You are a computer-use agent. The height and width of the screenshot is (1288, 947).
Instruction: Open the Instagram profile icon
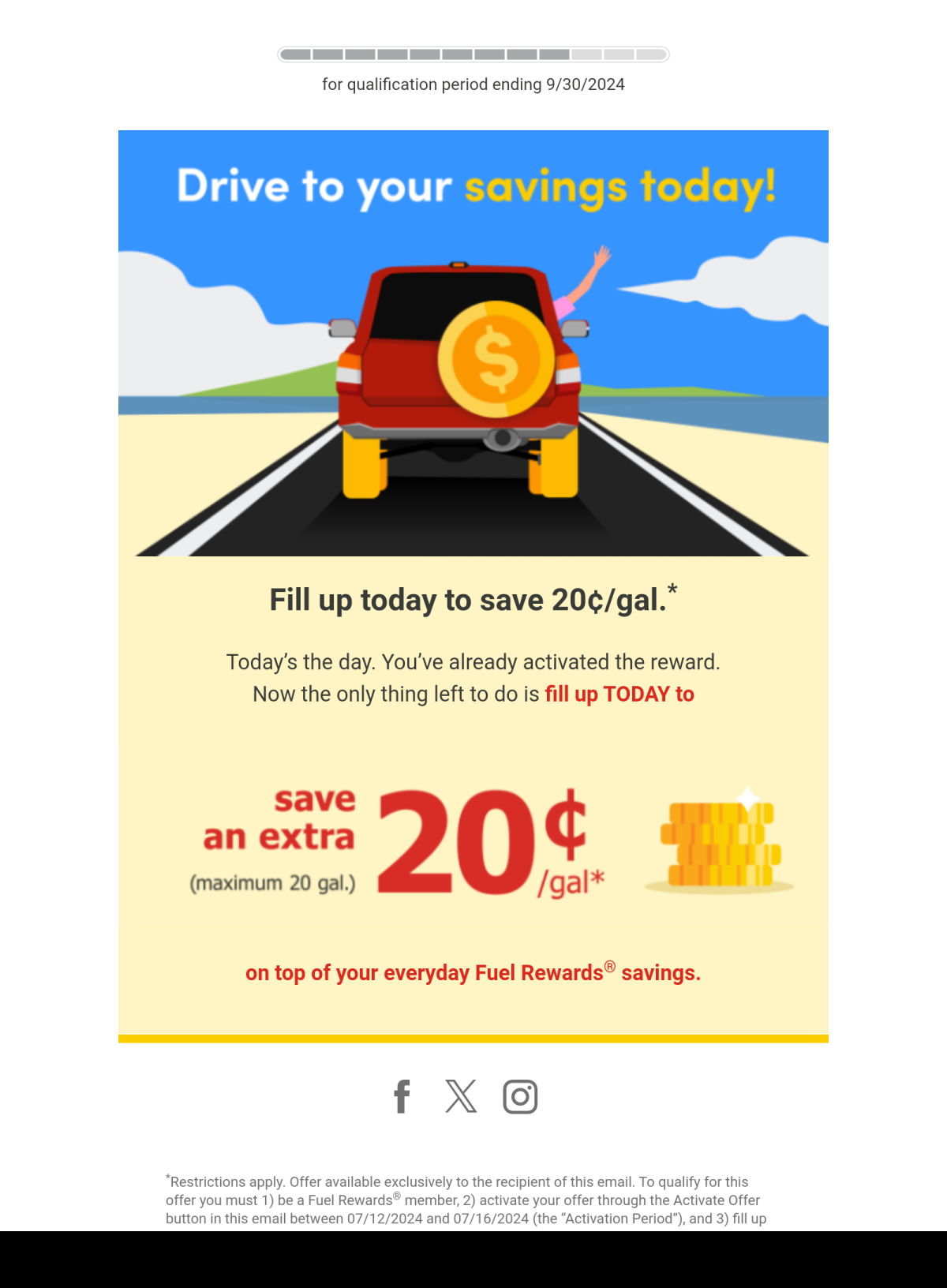(520, 1096)
